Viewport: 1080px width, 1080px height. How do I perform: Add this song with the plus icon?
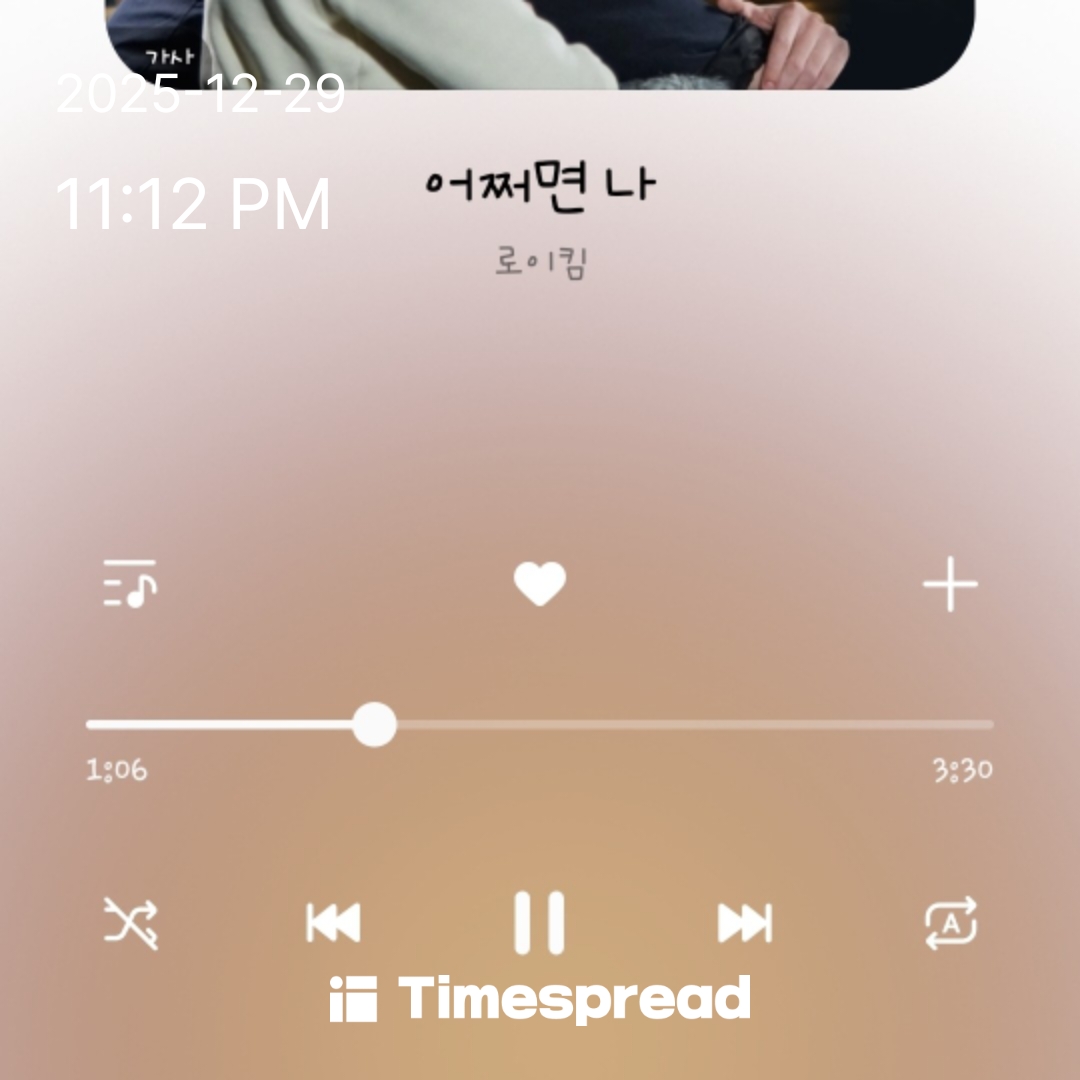(x=949, y=585)
